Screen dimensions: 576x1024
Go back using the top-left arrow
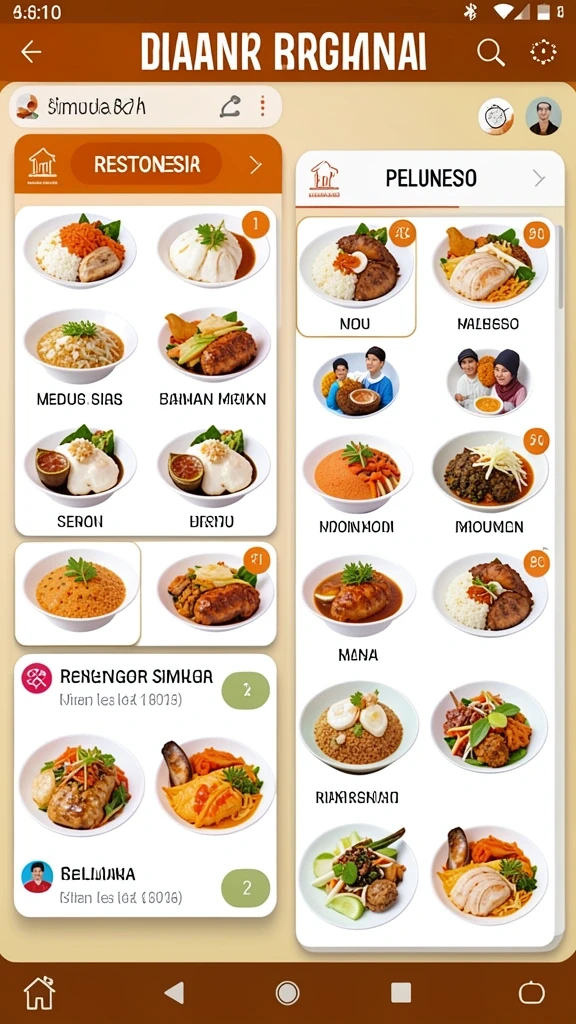point(31,52)
